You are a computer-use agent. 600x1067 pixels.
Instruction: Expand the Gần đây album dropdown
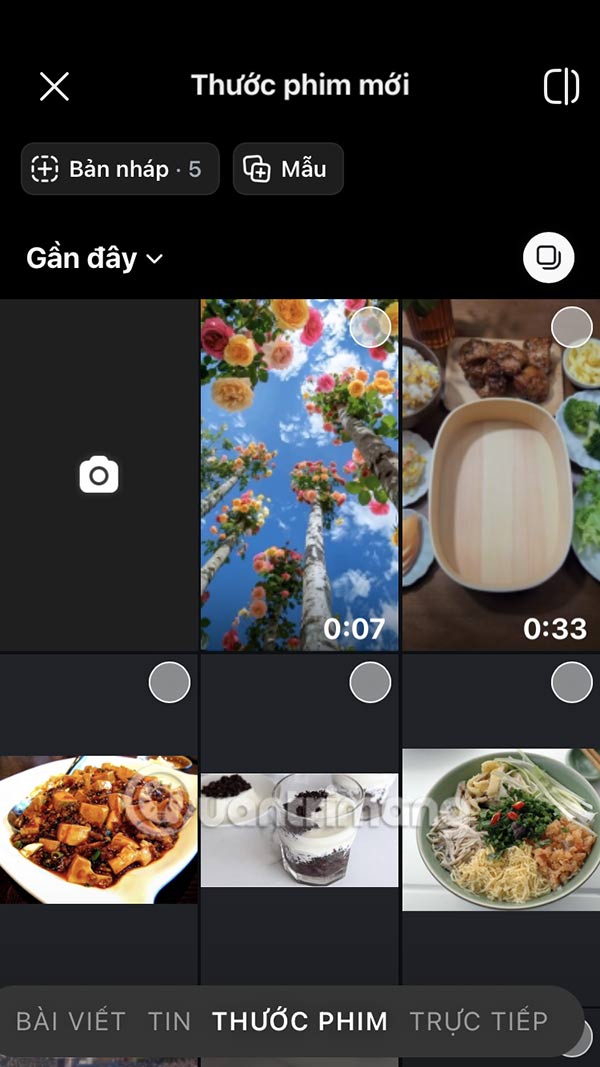(x=95, y=258)
